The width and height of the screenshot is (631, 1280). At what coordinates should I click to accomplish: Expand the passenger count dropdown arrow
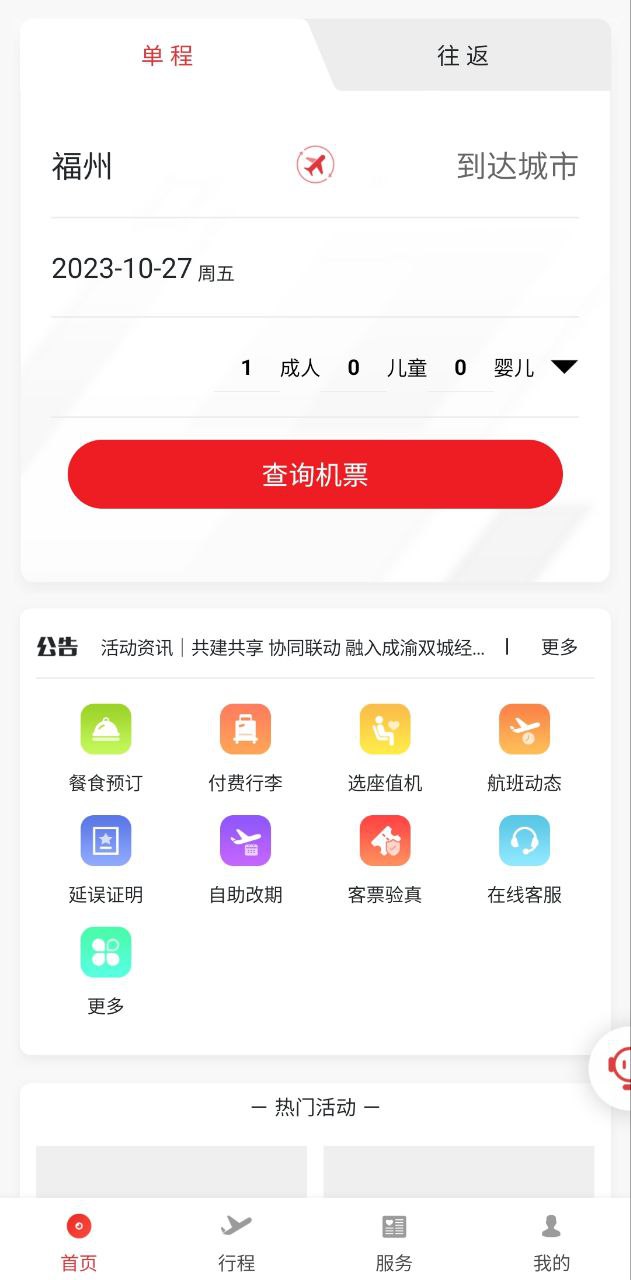coord(564,367)
